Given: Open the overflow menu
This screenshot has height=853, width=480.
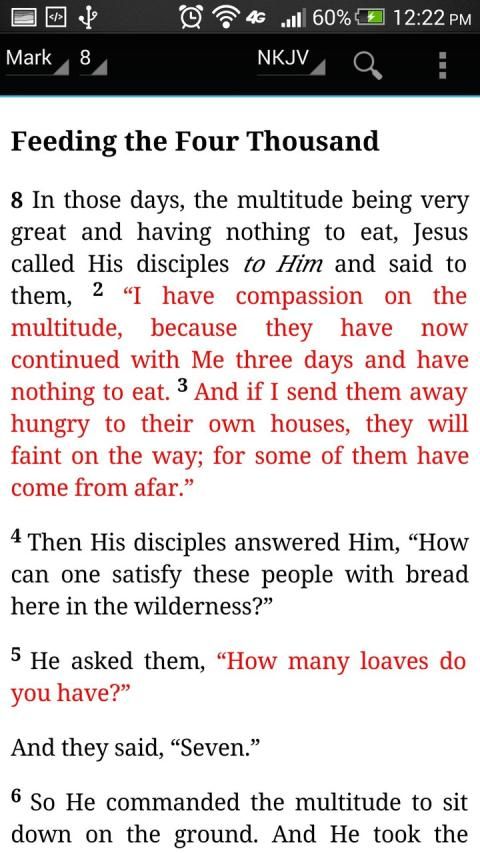Looking at the screenshot, I should pos(443,65).
